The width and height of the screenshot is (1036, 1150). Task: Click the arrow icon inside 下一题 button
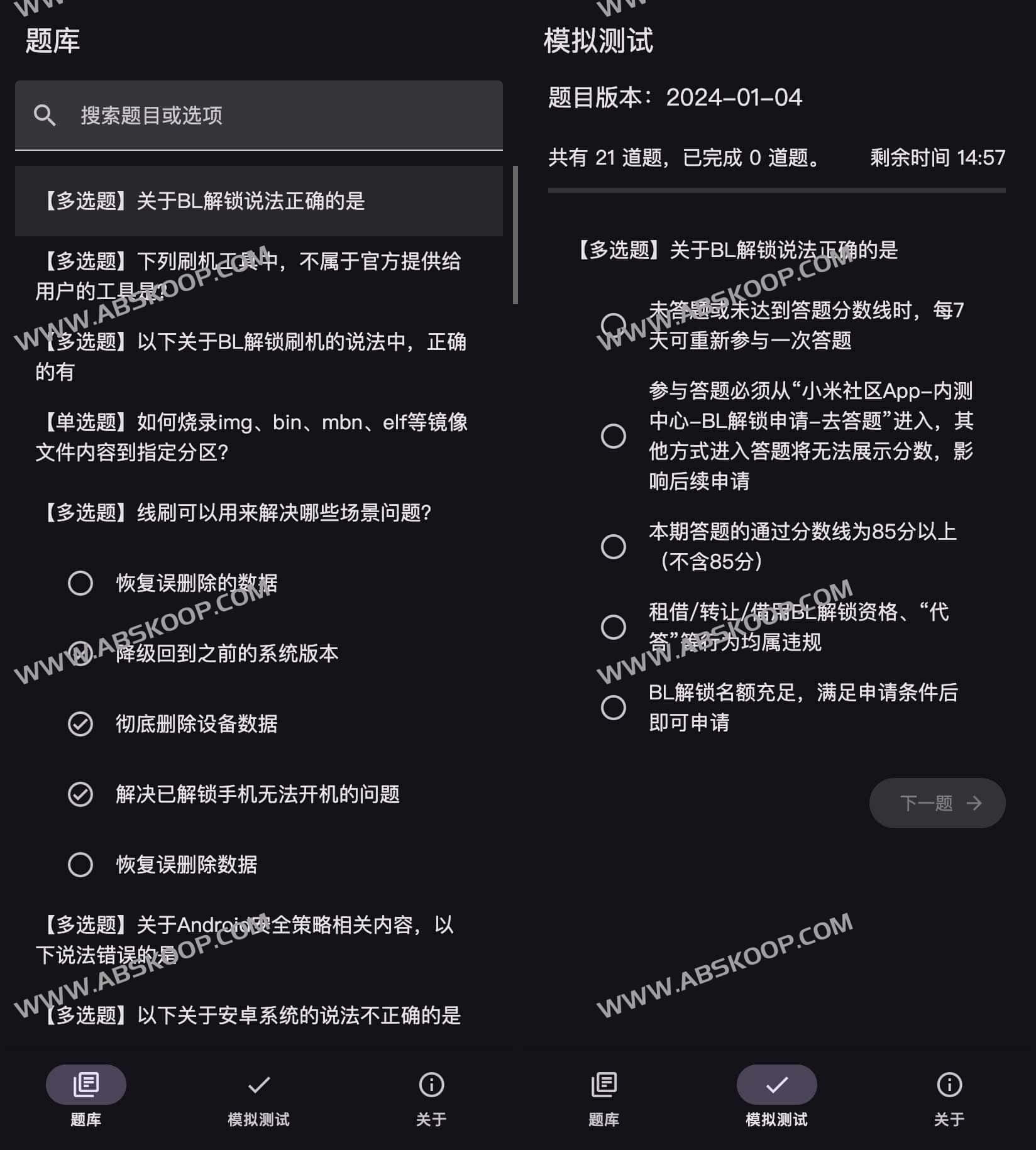(973, 802)
